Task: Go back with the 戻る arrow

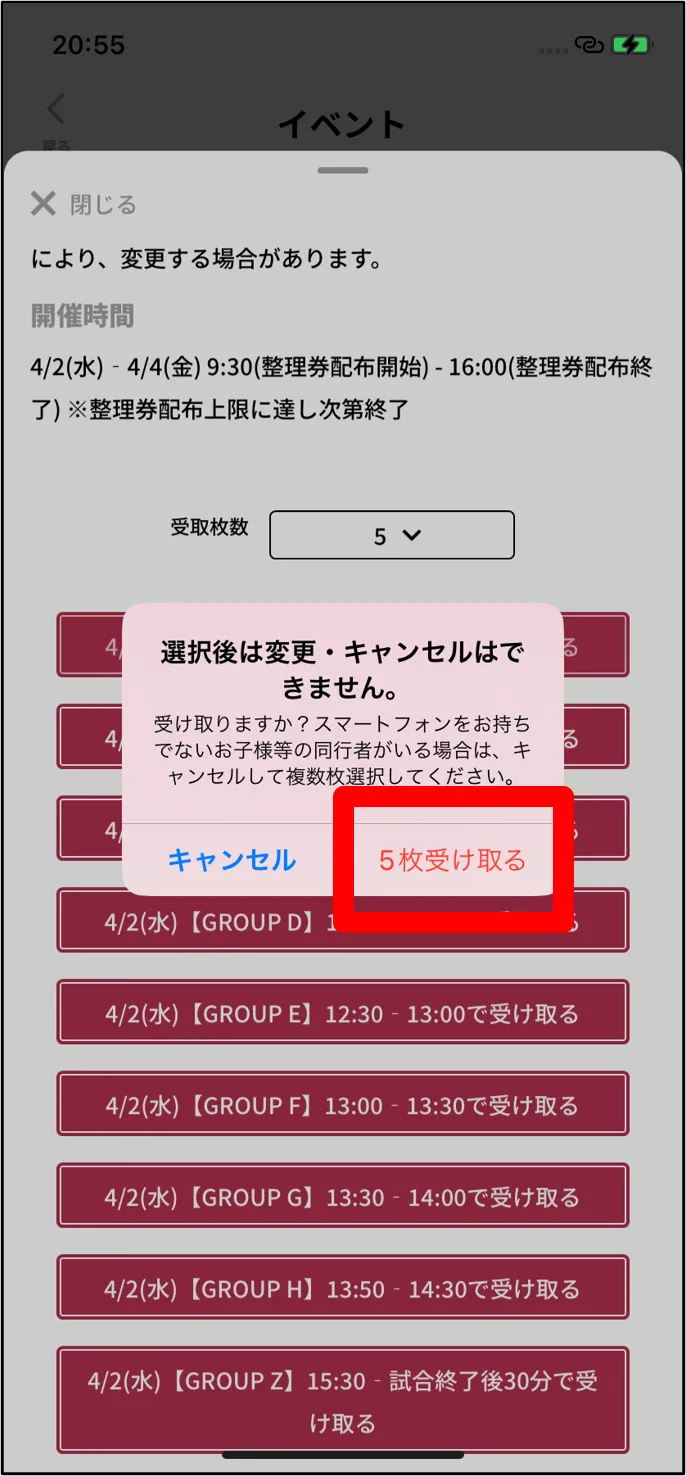Action: [56, 110]
